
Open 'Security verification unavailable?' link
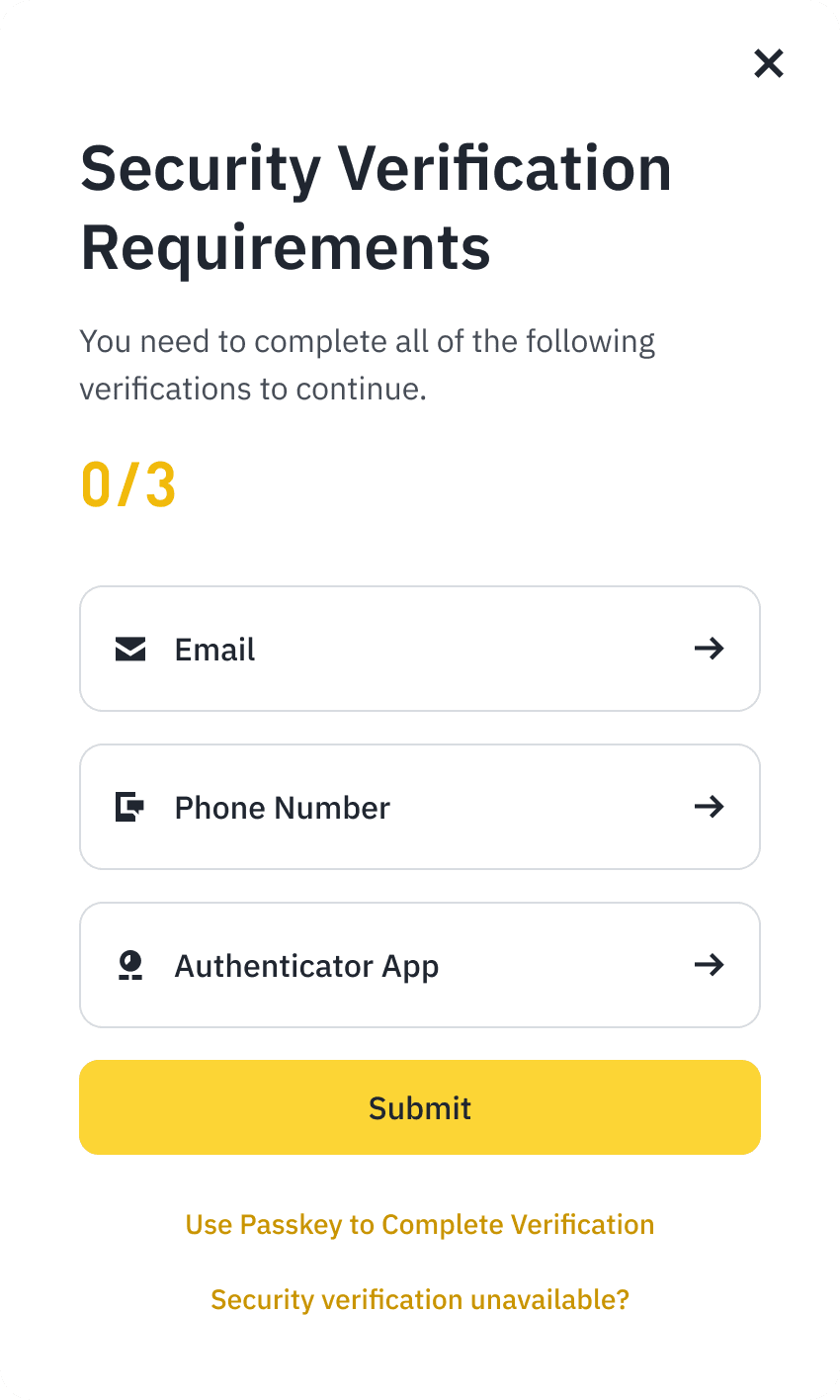click(x=419, y=1299)
